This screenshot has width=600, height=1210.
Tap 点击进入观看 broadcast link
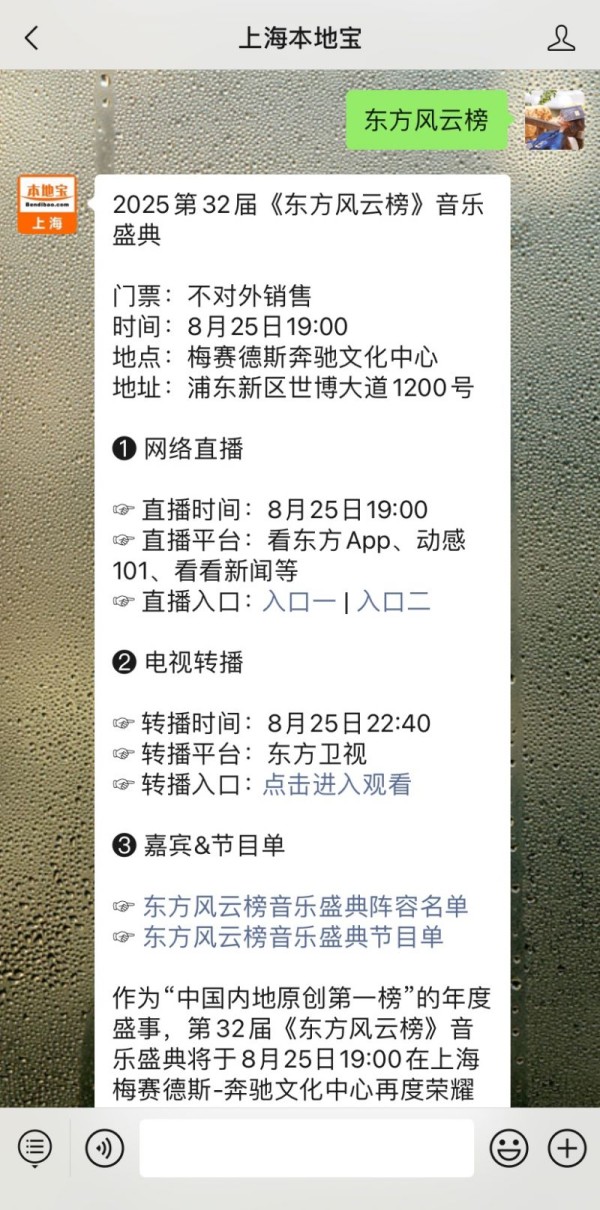pos(337,784)
